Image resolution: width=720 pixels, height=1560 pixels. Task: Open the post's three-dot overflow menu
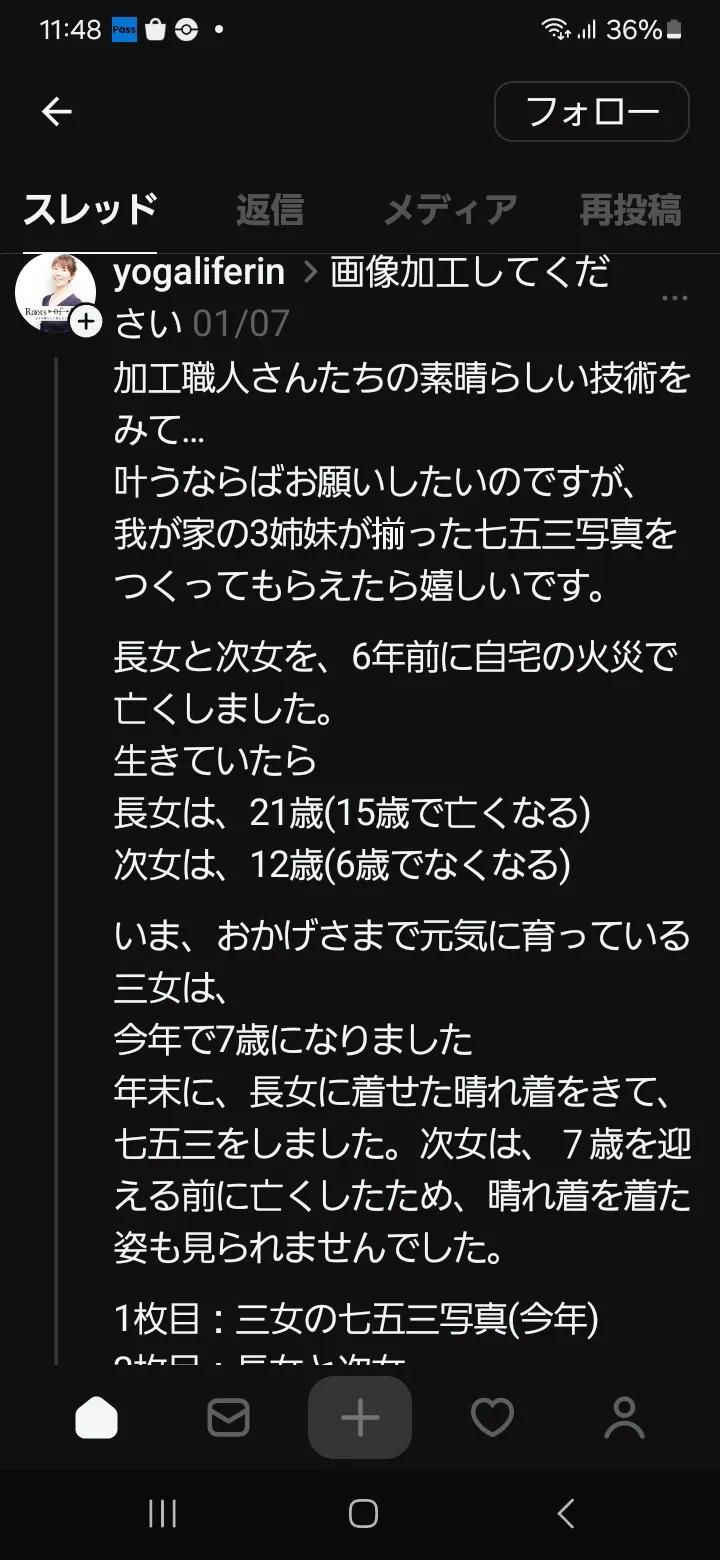[x=675, y=298]
